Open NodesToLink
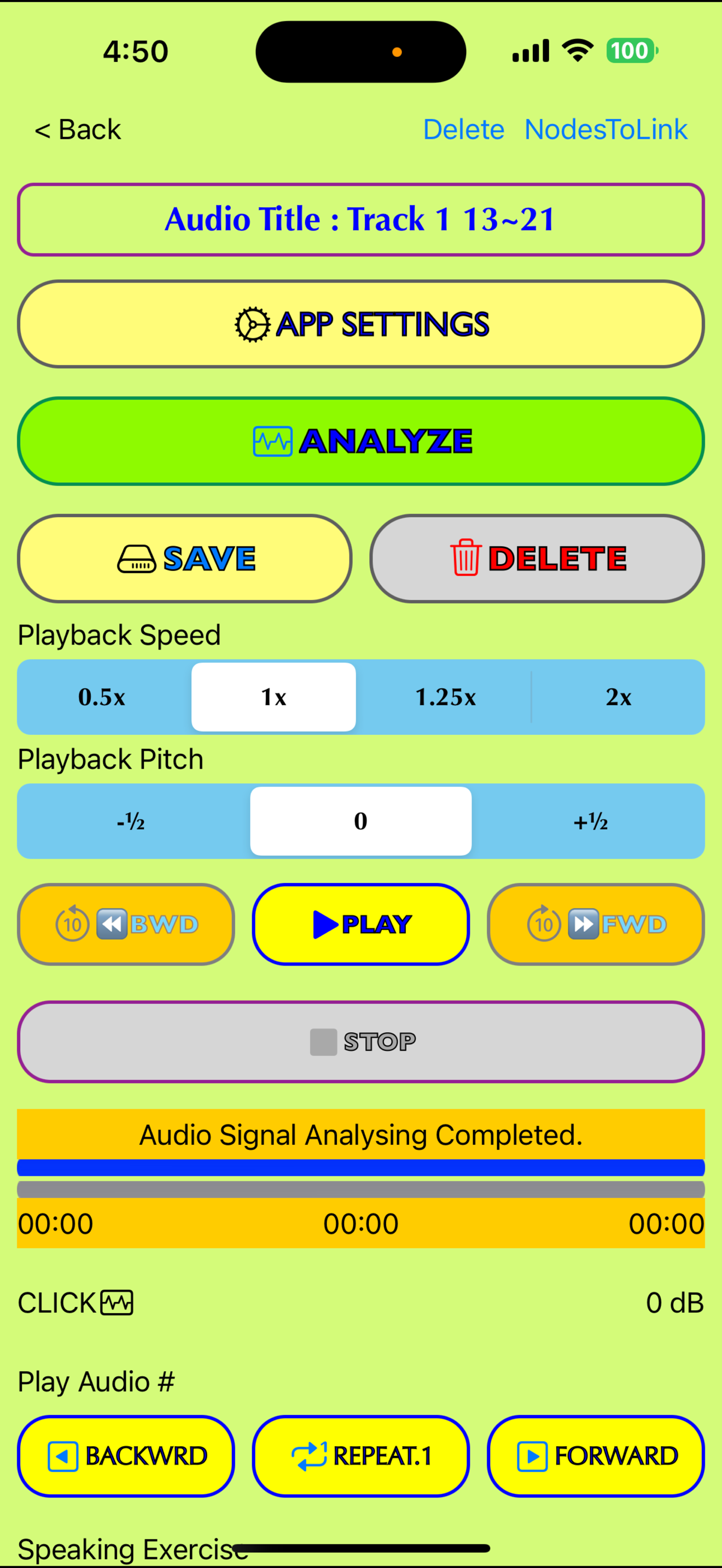 [x=605, y=130]
